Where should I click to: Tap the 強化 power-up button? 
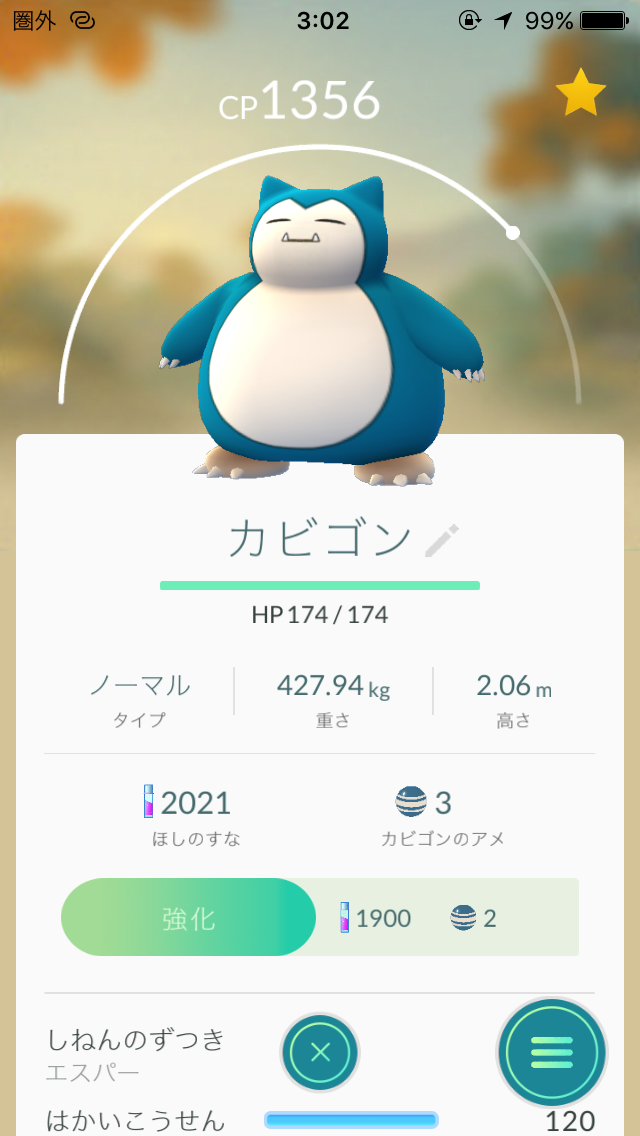pos(189,917)
